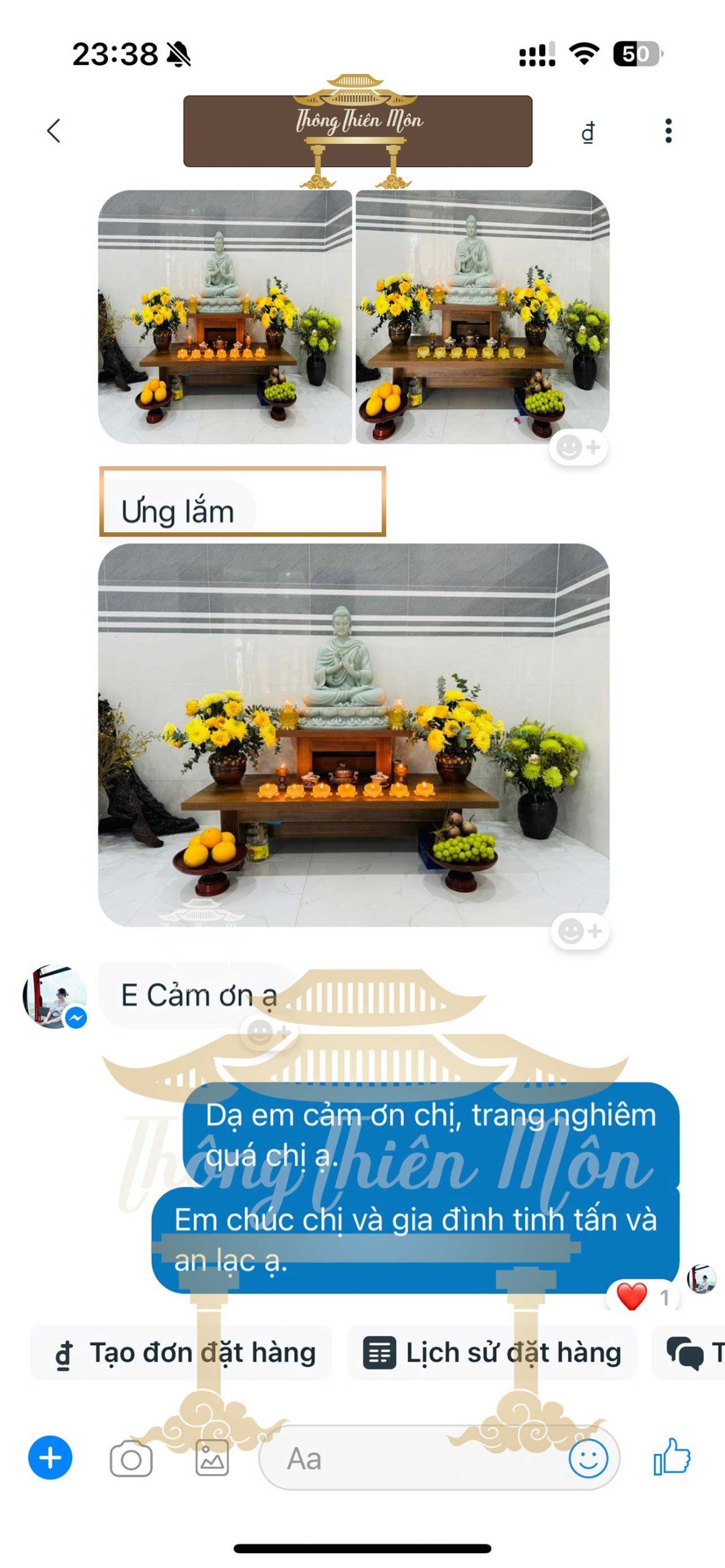Open the three-dot overflow menu
Image resolution: width=725 pixels, height=1568 pixels.
668,130
